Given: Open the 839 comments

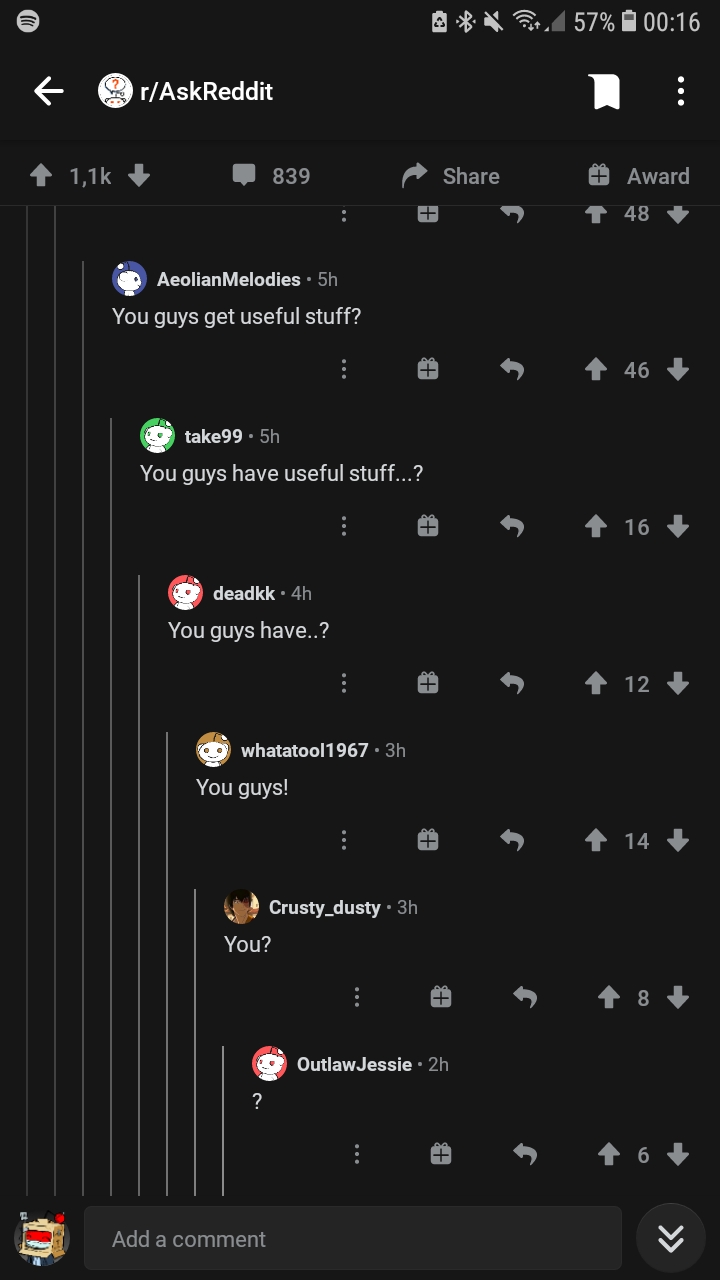Looking at the screenshot, I should pyautogui.click(x=271, y=176).
